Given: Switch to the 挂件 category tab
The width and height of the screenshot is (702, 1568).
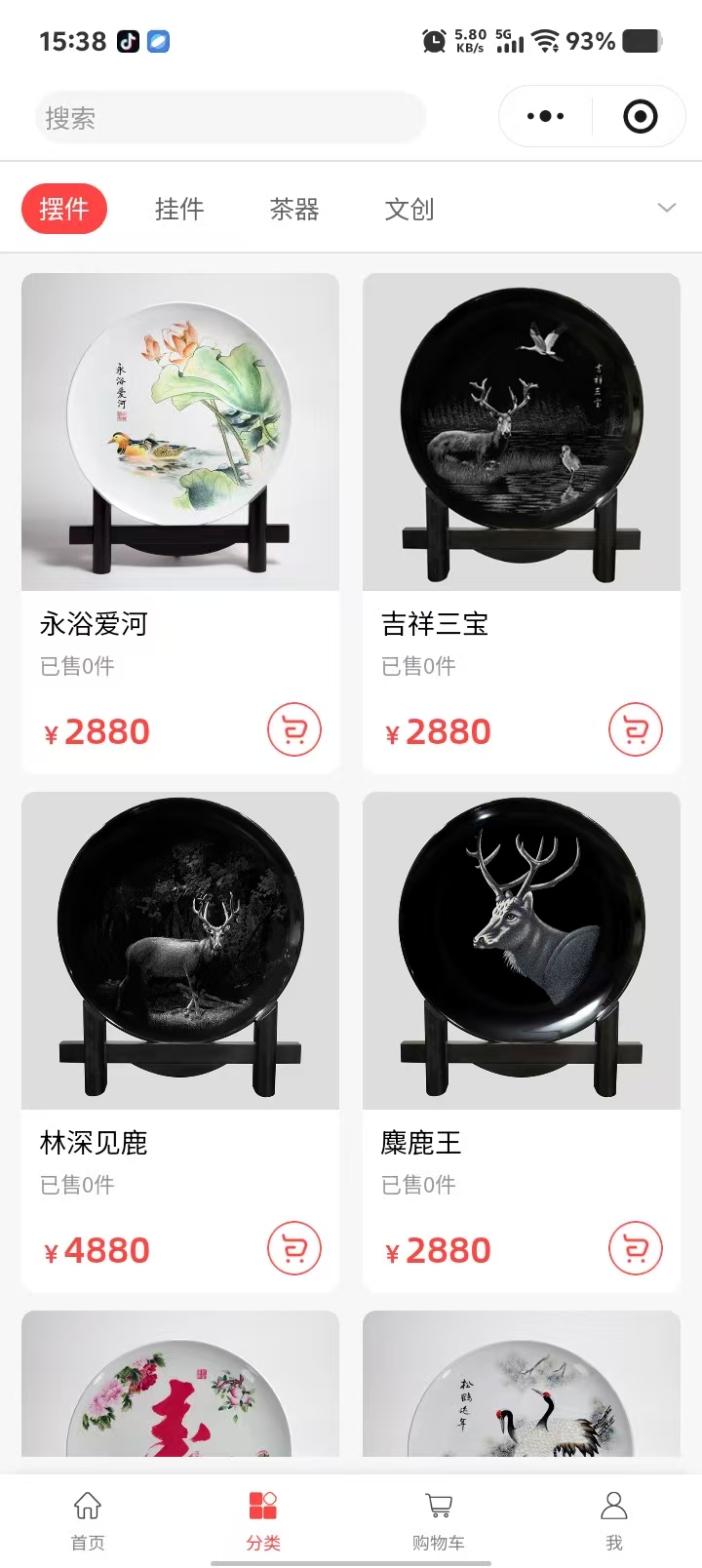Looking at the screenshot, I should tap(179, 209).
